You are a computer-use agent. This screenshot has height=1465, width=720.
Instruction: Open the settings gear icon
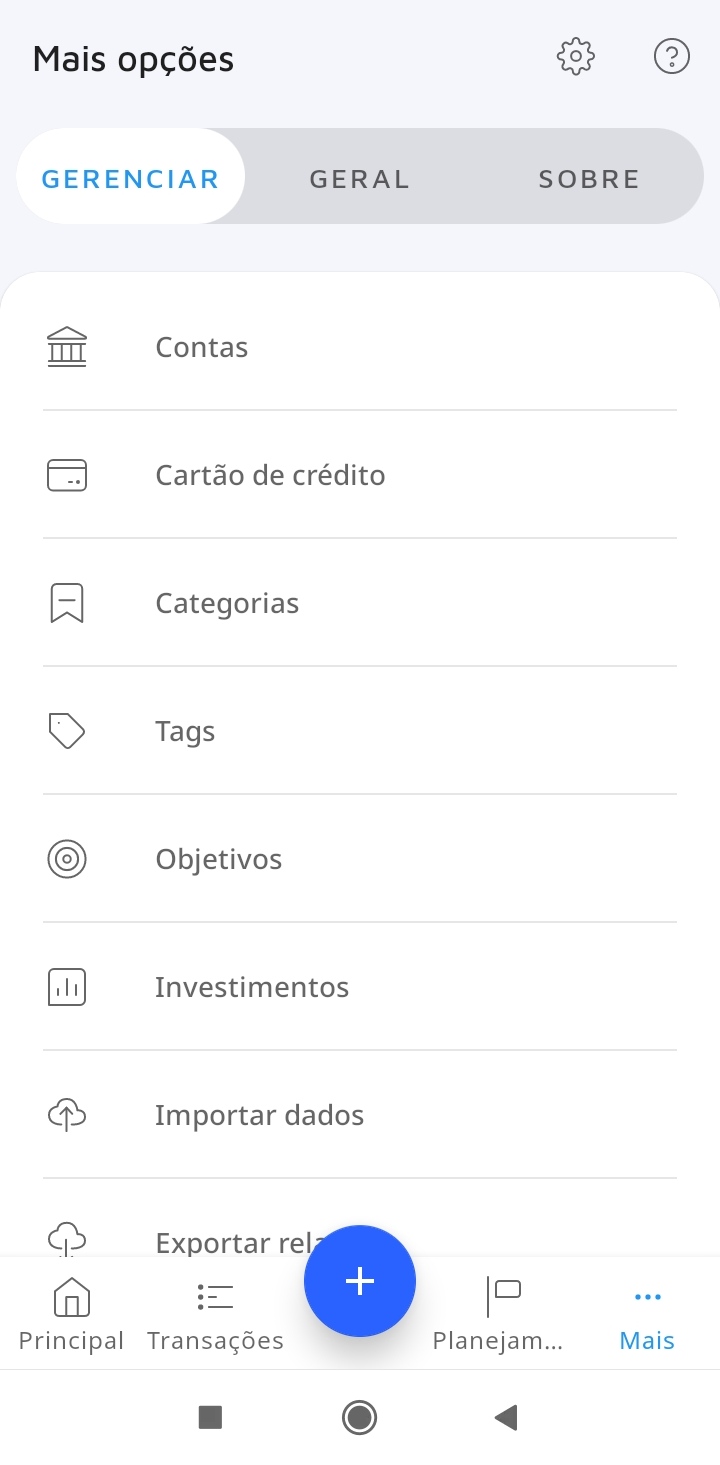click(575, 57)
